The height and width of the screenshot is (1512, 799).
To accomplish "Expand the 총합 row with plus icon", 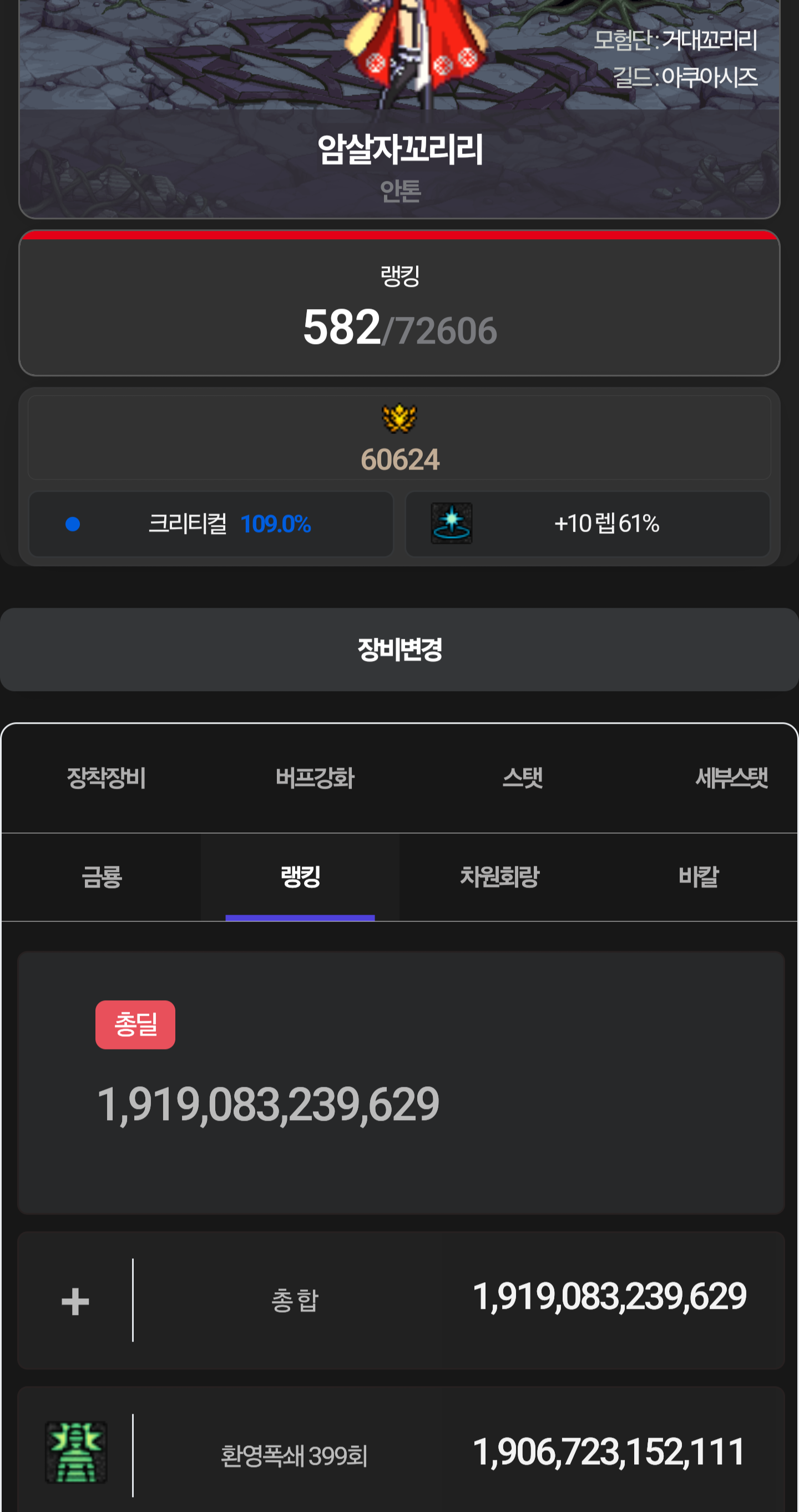I will pyautogui.click(x=401, y=1301).
